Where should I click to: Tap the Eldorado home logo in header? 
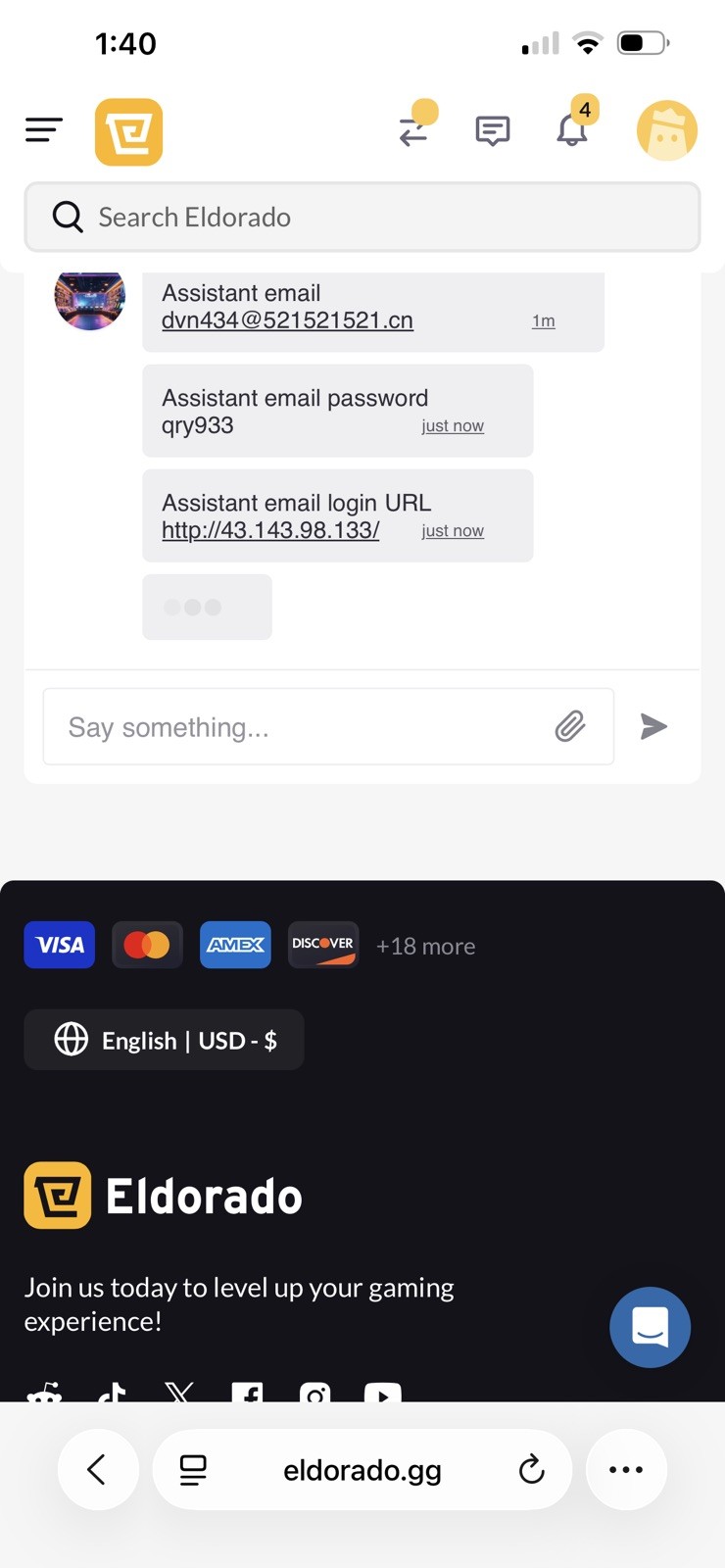(128, 131)
